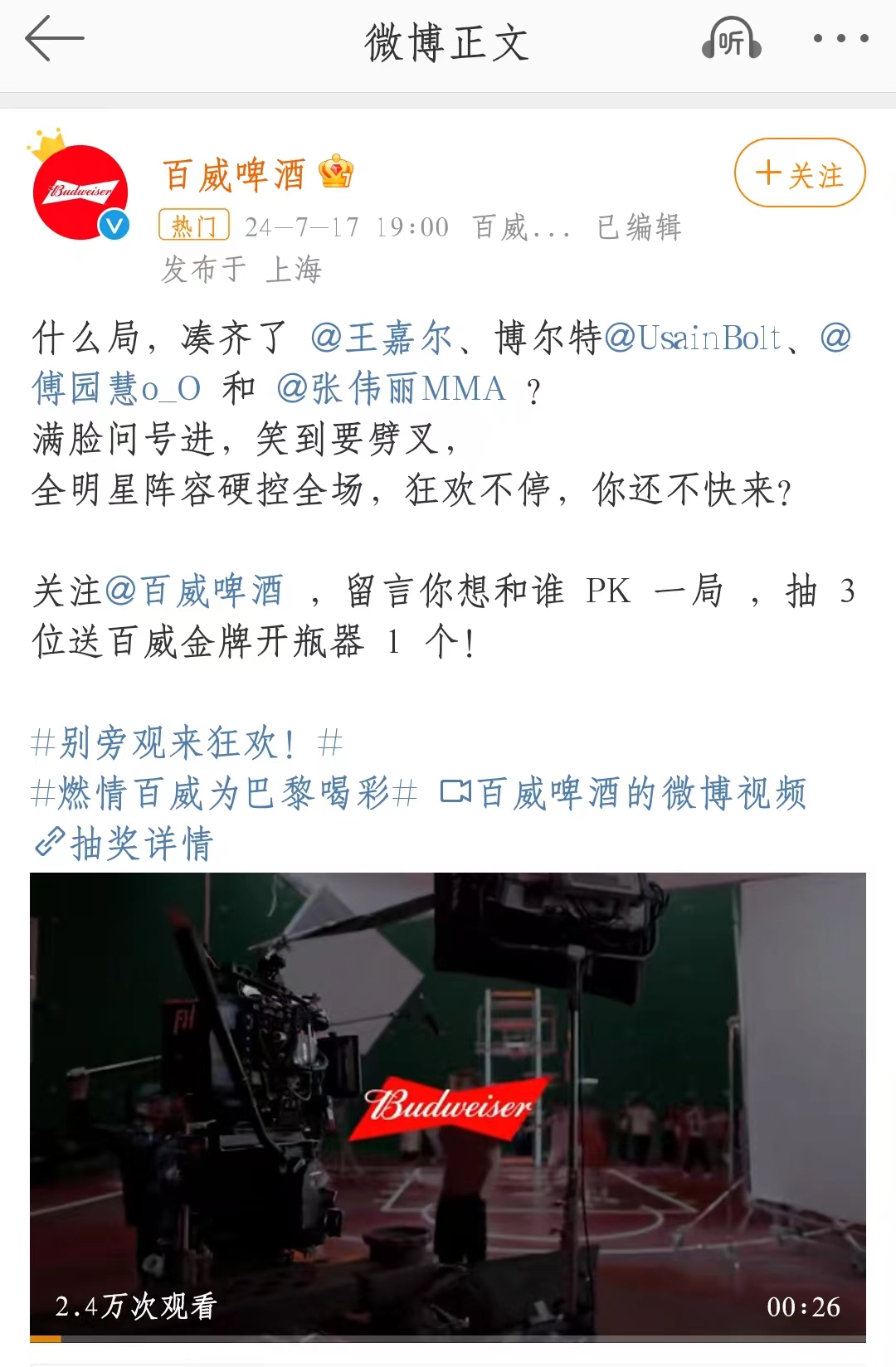
Task: Open the three-dot overflow menu
Action: [840, 39]
